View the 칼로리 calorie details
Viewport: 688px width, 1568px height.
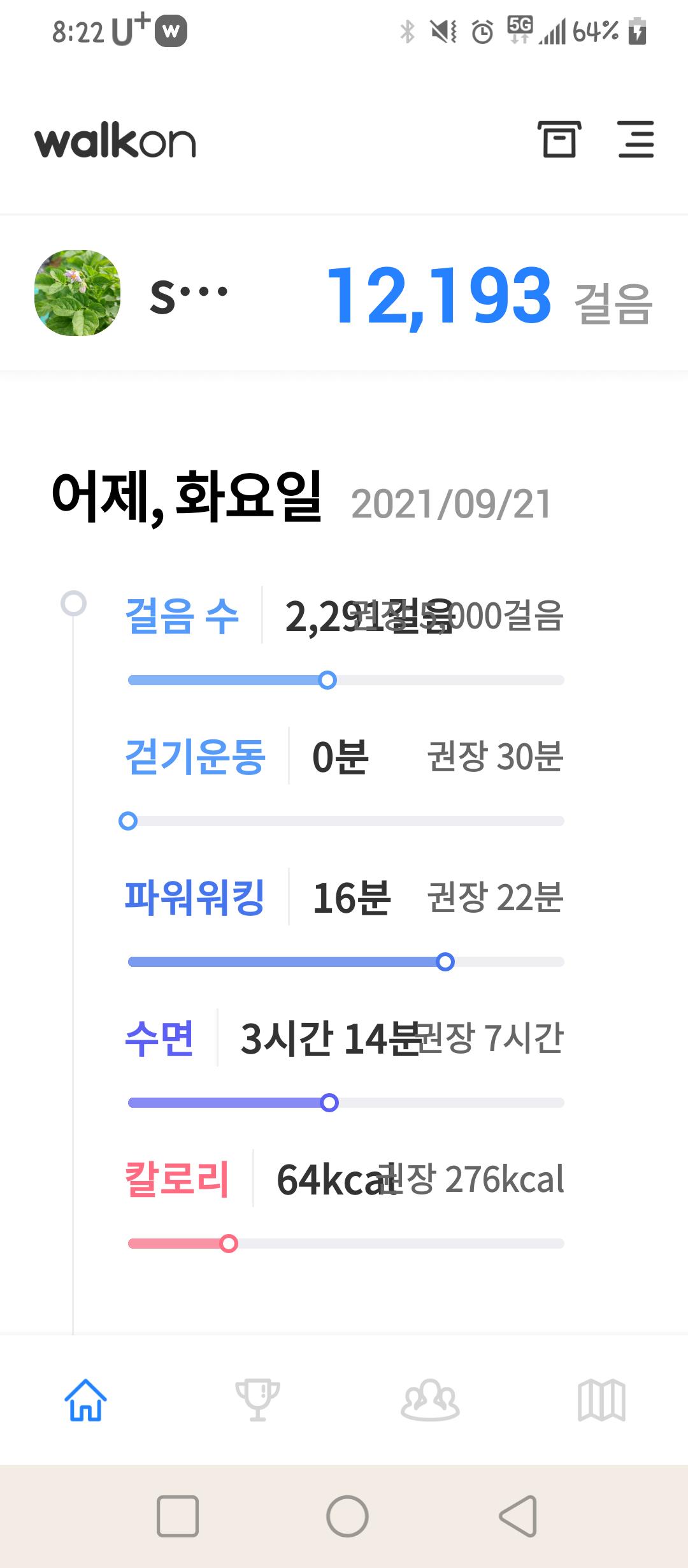(177, 1179)
